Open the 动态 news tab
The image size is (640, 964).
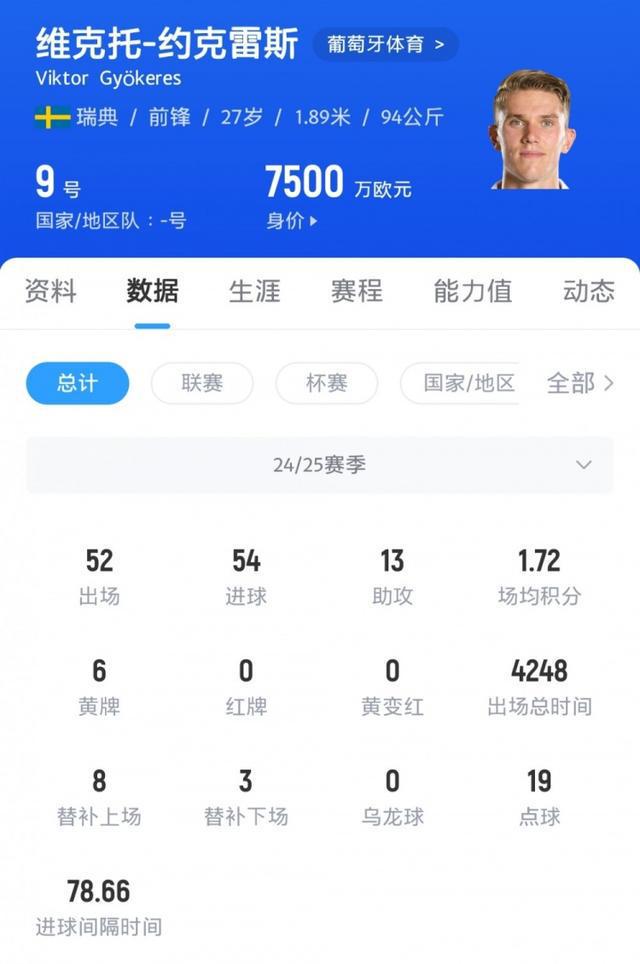point(588,291)
